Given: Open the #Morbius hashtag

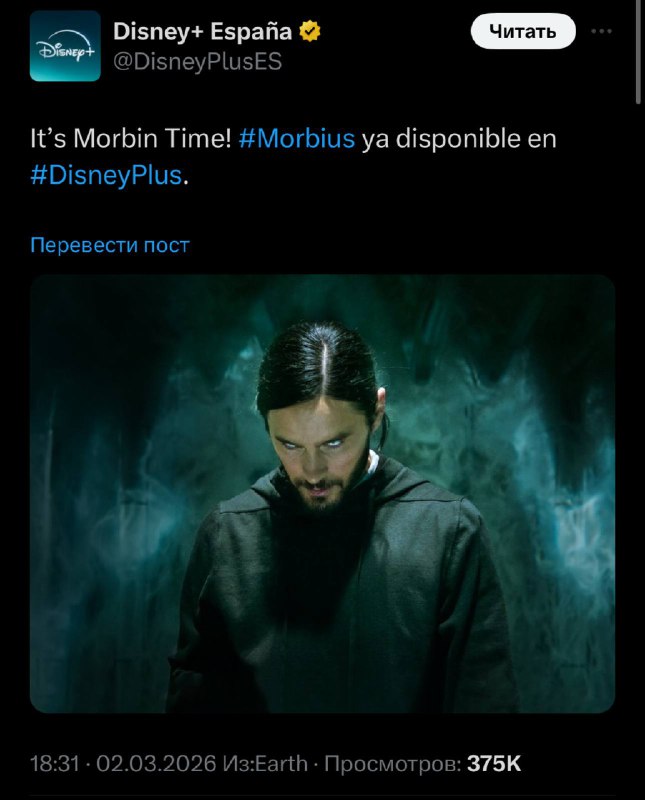Looking at the screenshot, I should click(x=297, y=138).
